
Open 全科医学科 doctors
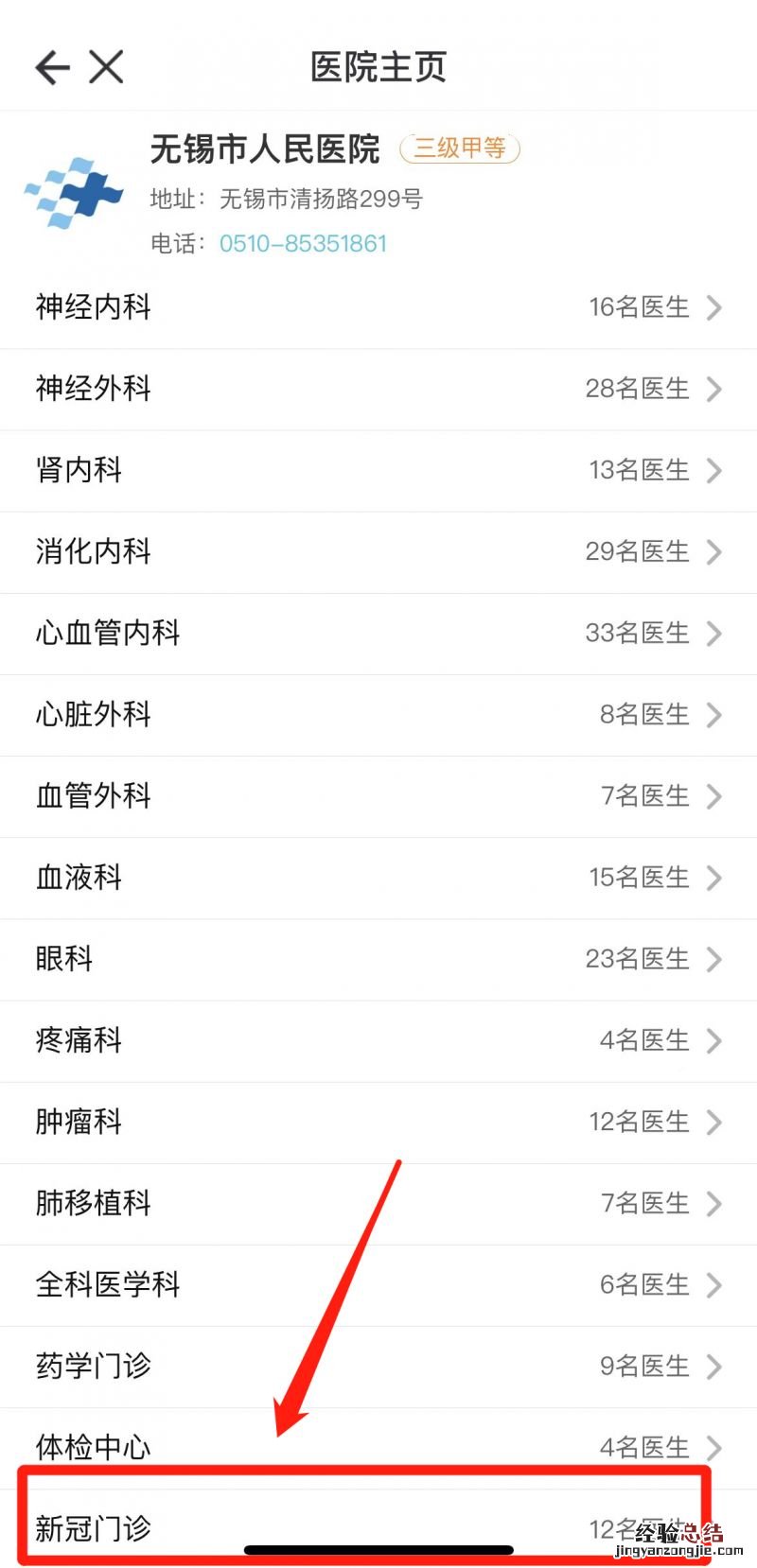(378, 1284)
